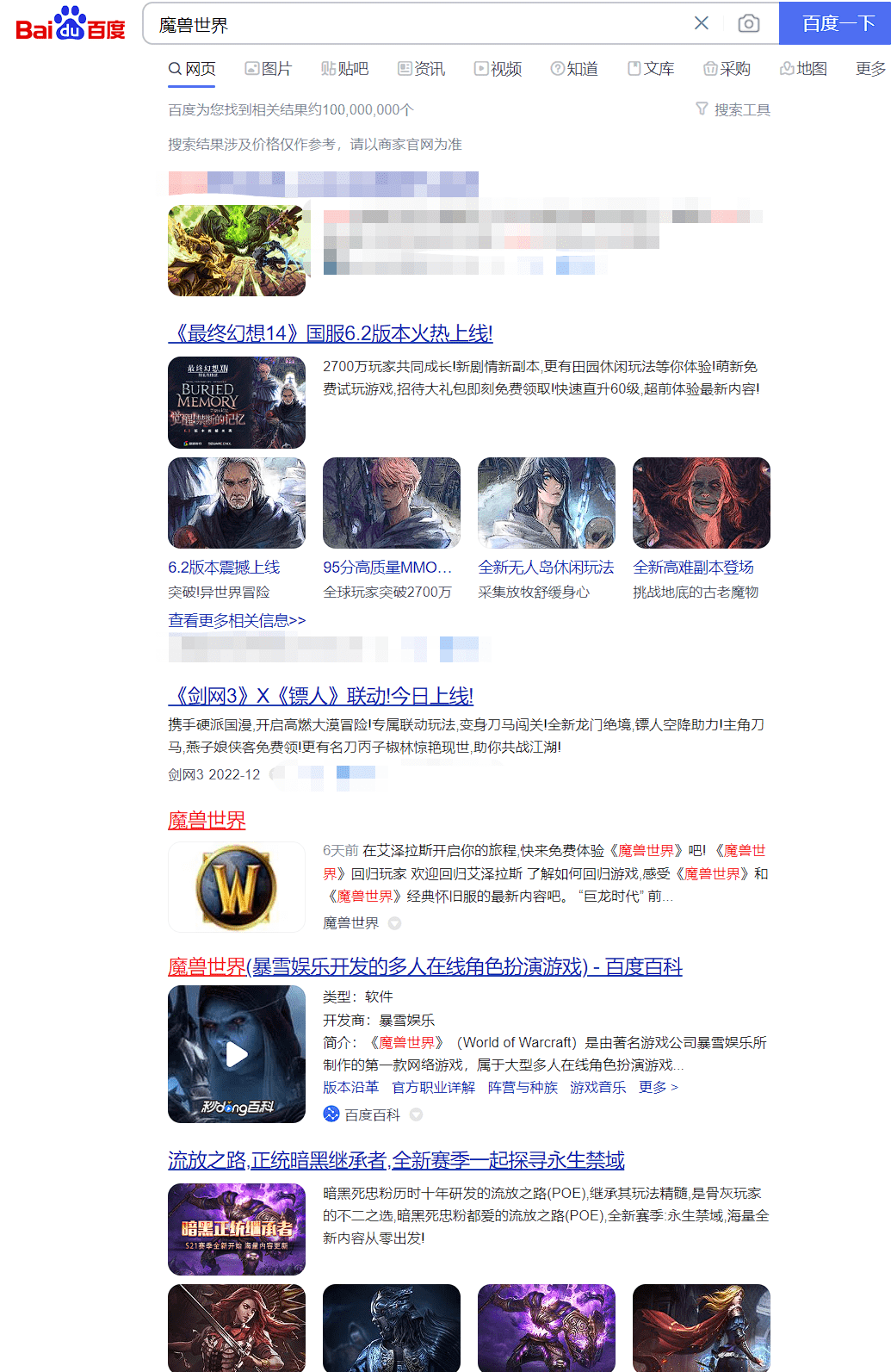Image resolution: width=891 pixels, height=1372 pixels.
Task: Open the 阵营与种族 sub-link
Action: tap(523, 1087)
